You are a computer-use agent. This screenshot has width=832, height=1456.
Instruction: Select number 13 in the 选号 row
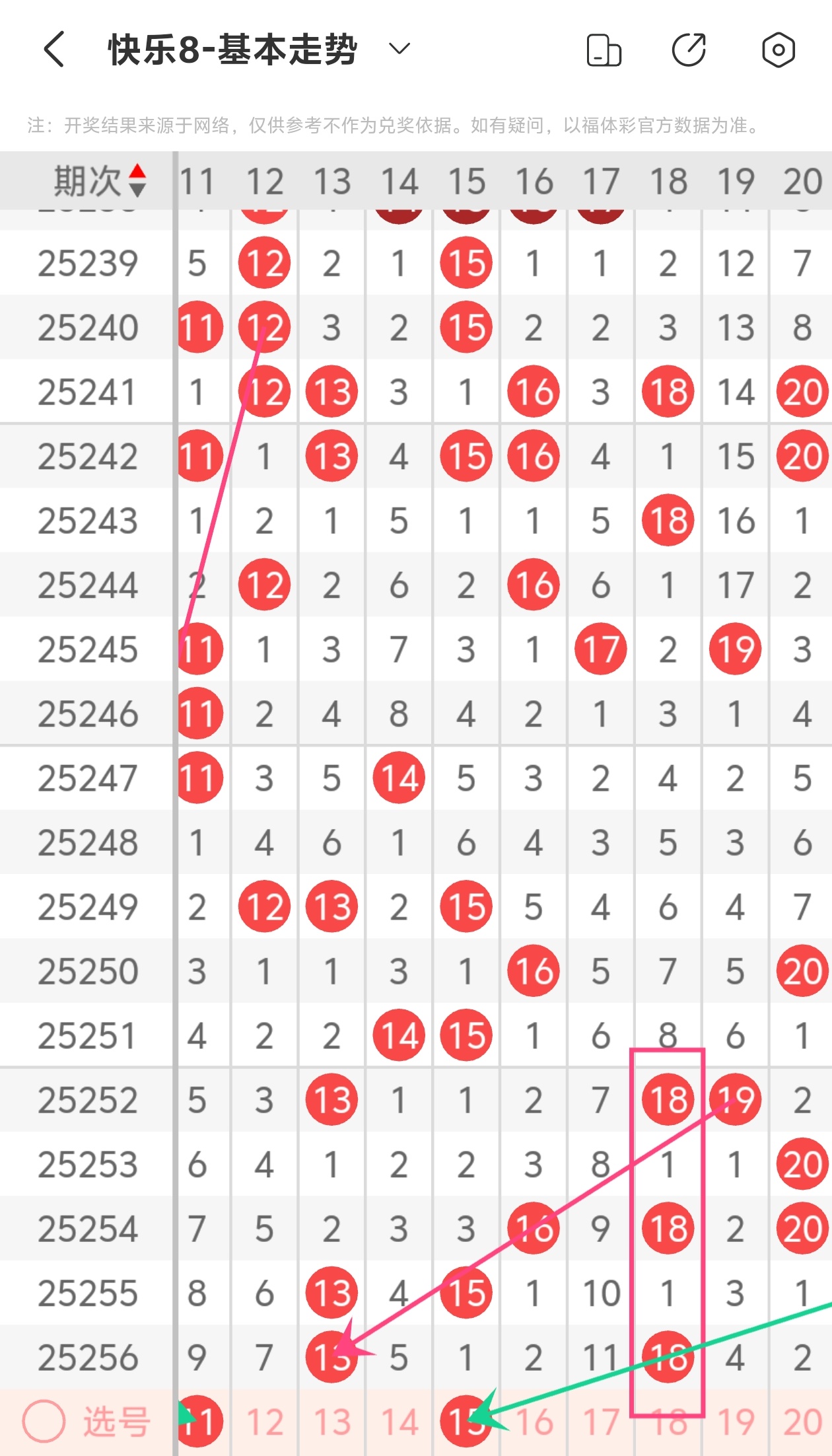332,1422
